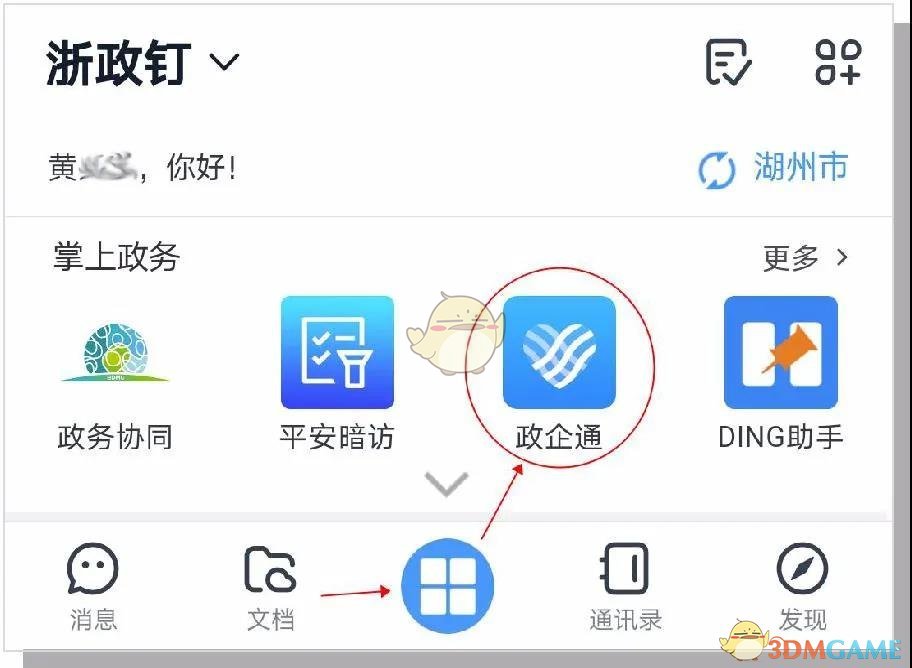Tap the add apps grid-plus icon
The width and height of the screenshot is (912, 668).
[x=838, y=62]
